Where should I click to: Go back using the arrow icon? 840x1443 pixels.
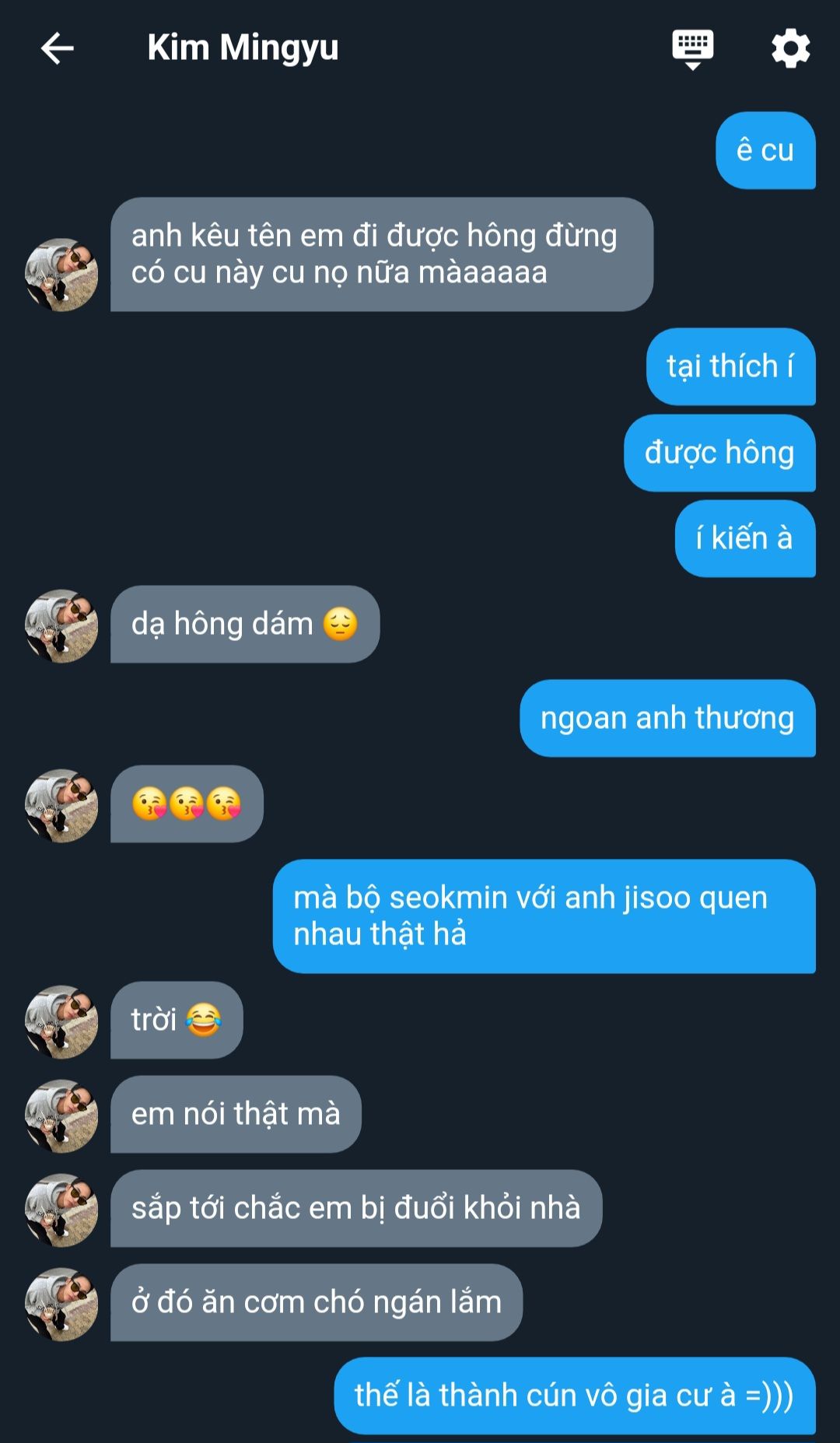coord(57,48)
